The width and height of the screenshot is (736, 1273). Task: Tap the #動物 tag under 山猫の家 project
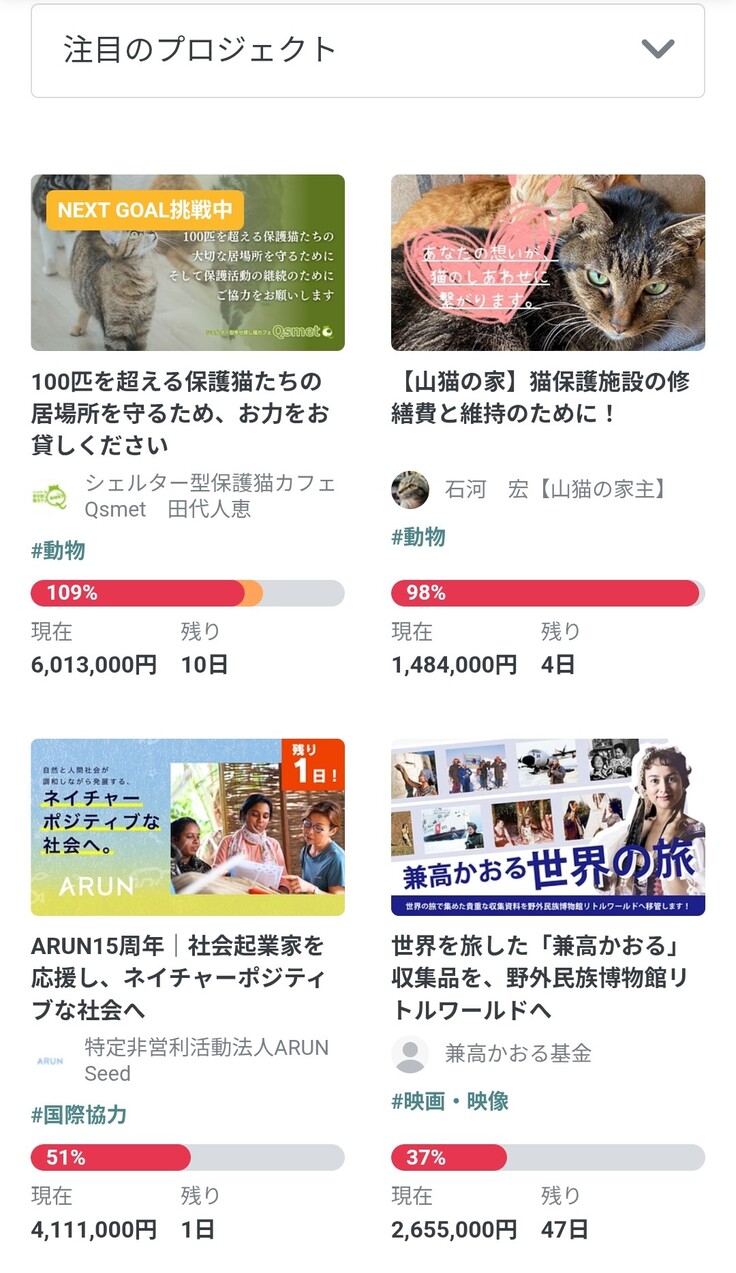tap(418, 537)
